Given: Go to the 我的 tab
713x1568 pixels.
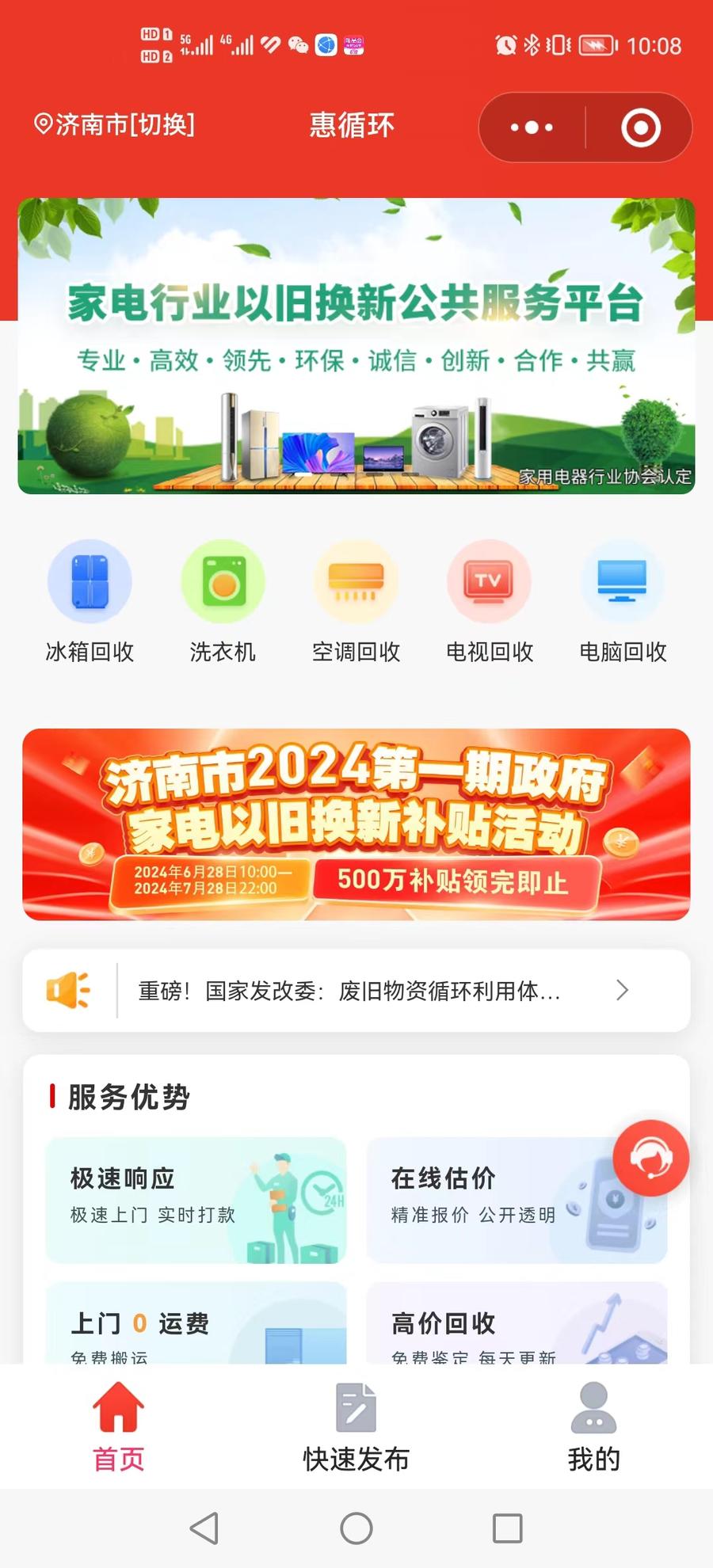Looking at the screenshot, I should [x=593, y=1427].
